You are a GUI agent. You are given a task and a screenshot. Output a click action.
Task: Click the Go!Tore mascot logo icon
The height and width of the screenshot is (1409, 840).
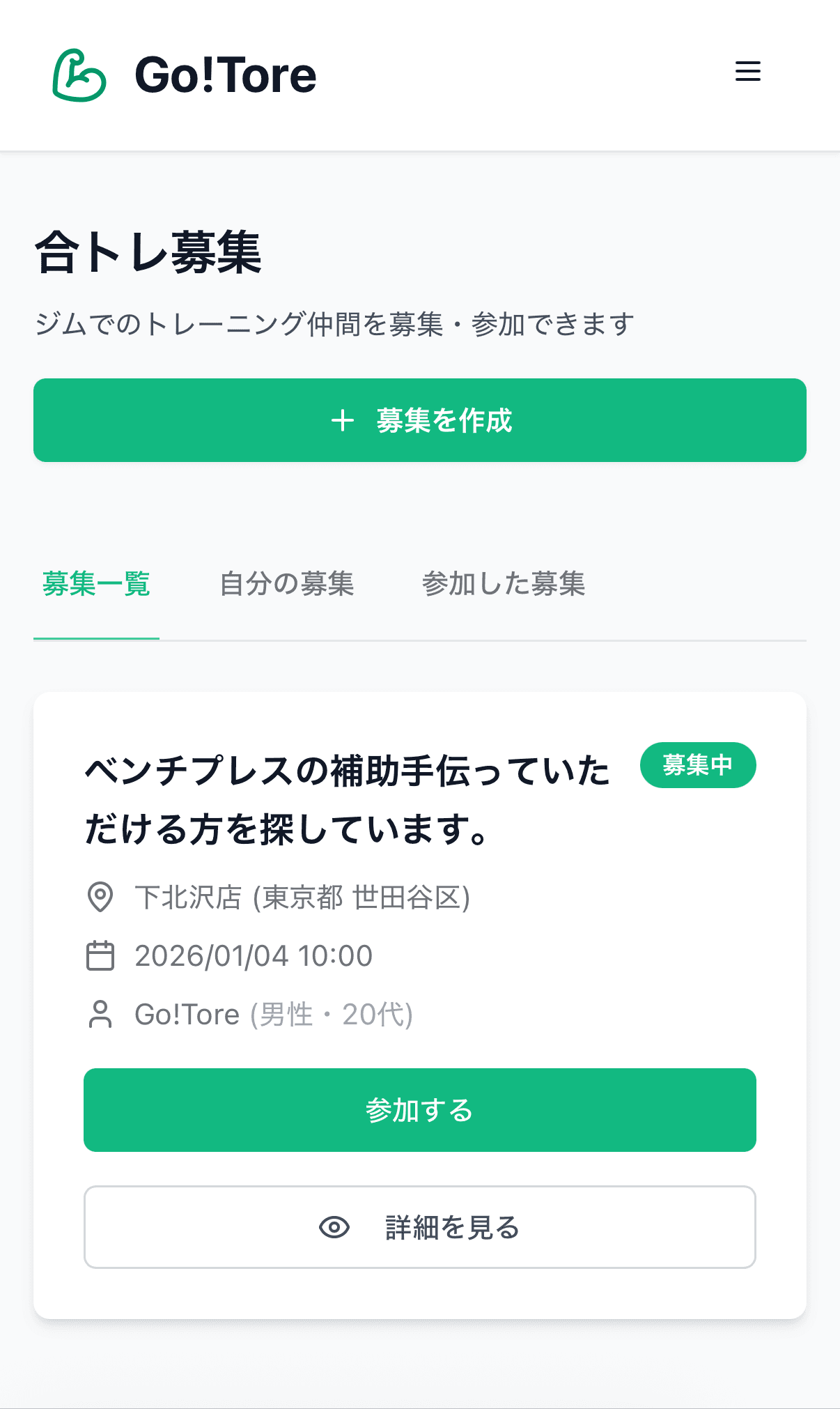point(79,75)
